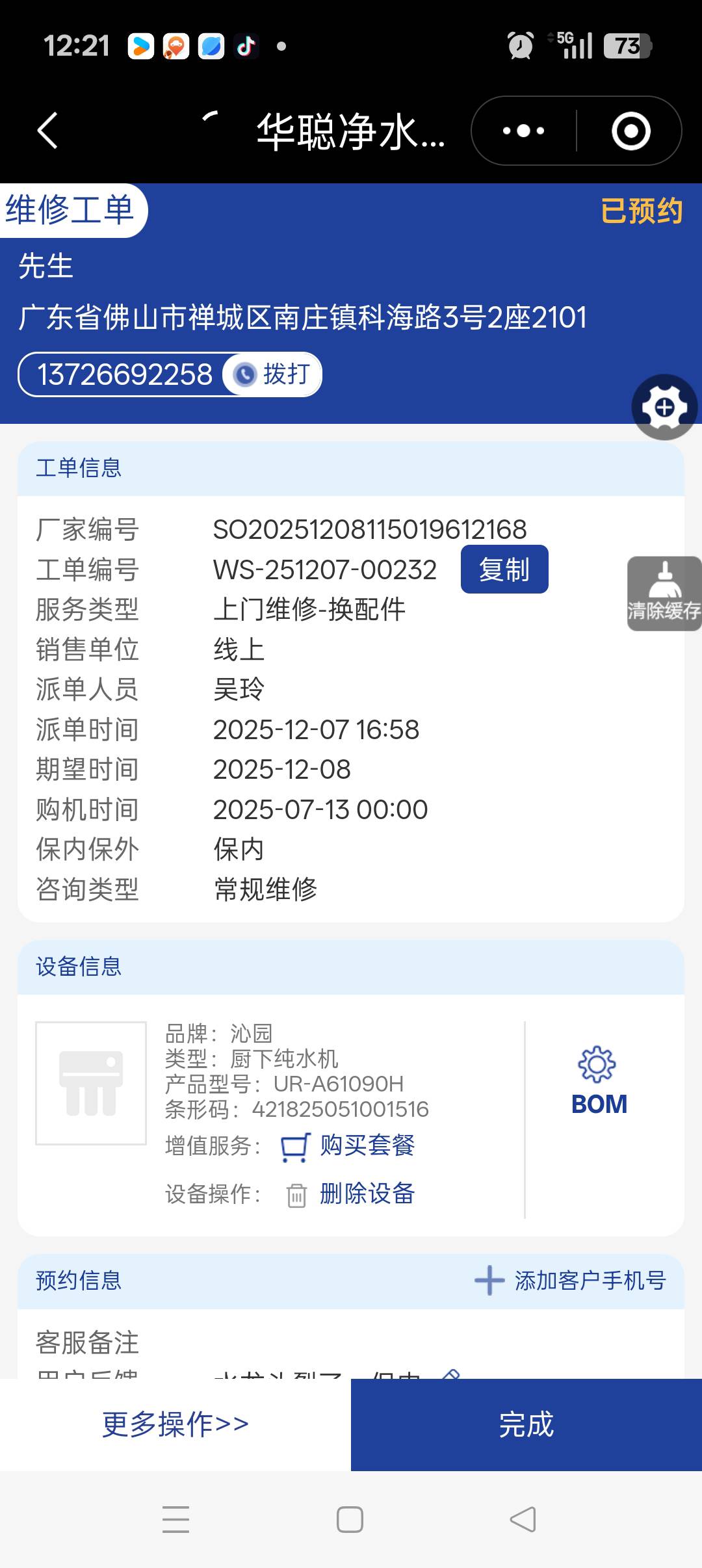This screenshot has width=702, height=1568.
Task: Close the mini program with the circle icon
Action: click(630, 131)
